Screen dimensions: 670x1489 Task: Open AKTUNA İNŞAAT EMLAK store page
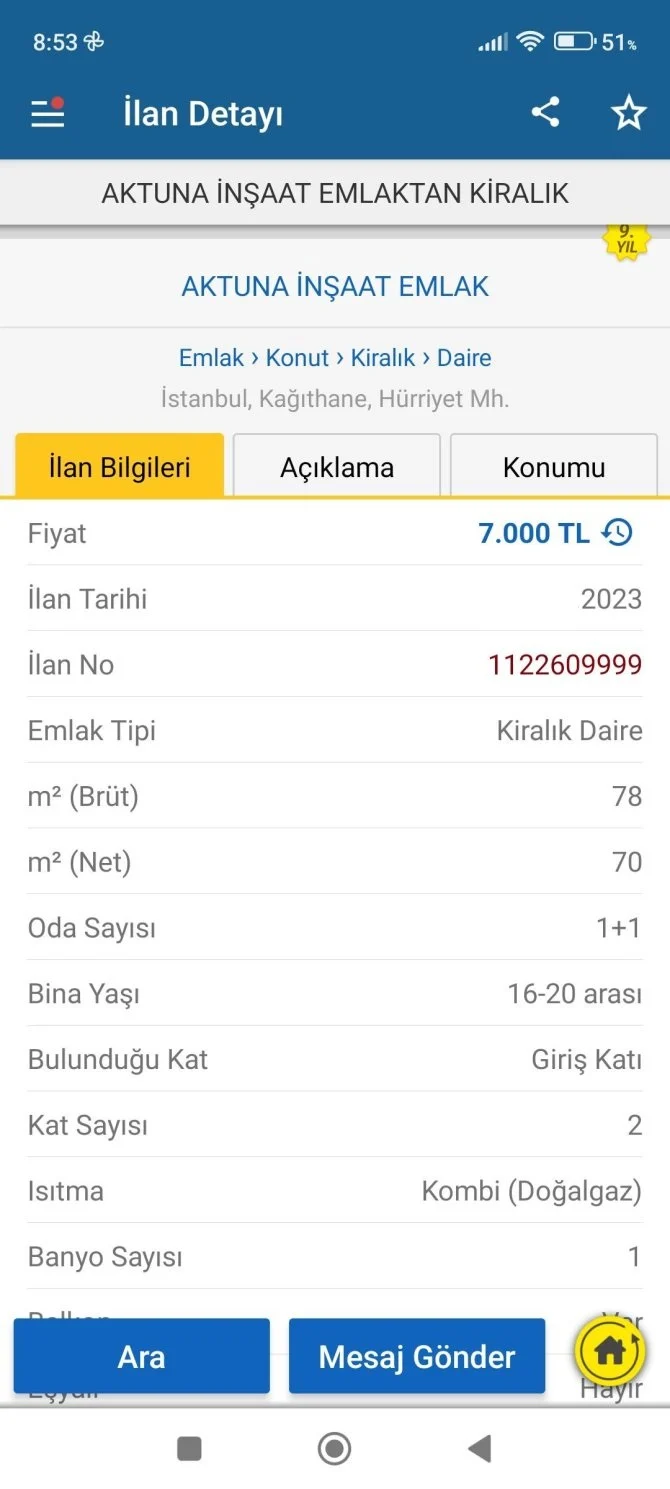[335, 286]
